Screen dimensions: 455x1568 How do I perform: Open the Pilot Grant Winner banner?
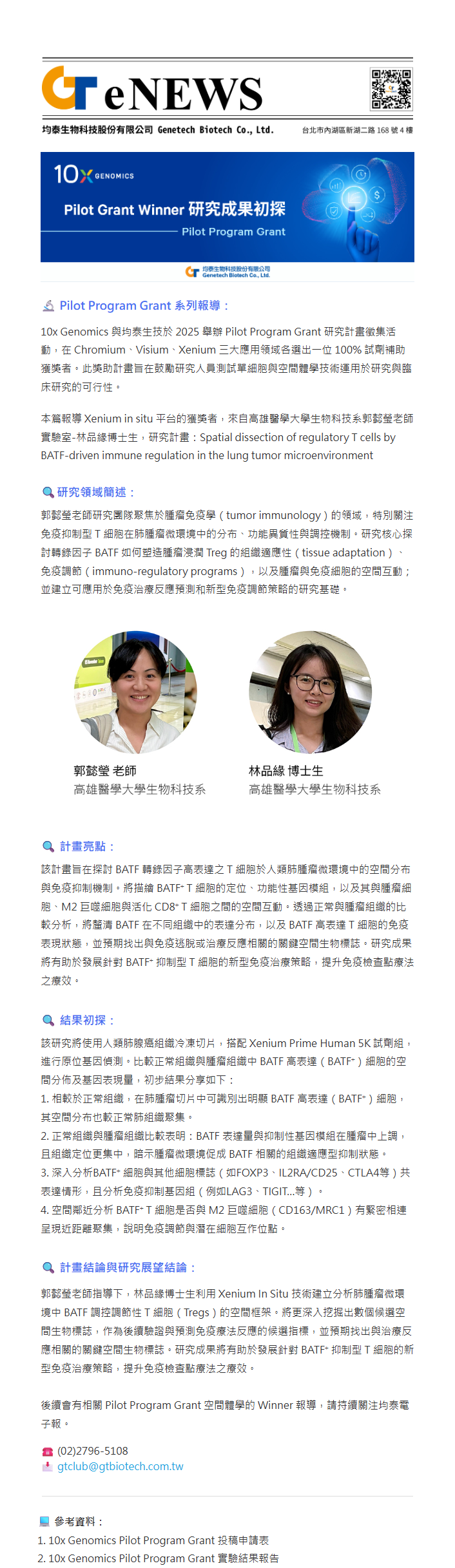pos(227,207)
